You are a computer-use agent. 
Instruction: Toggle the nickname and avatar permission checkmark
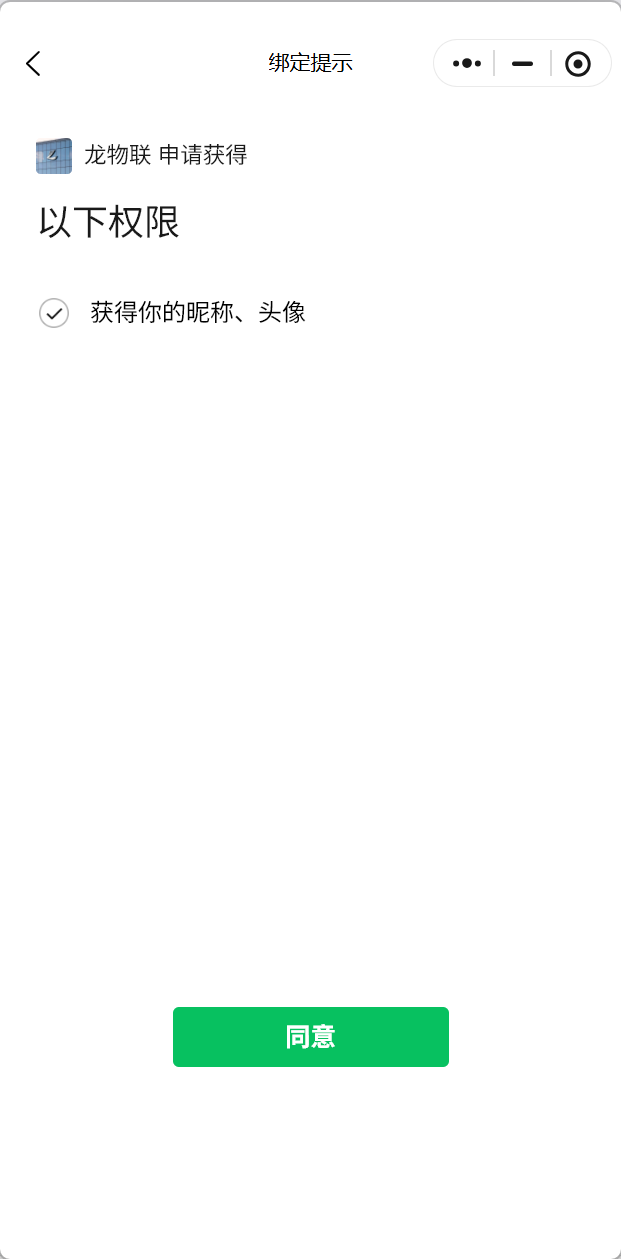point(54,313)
